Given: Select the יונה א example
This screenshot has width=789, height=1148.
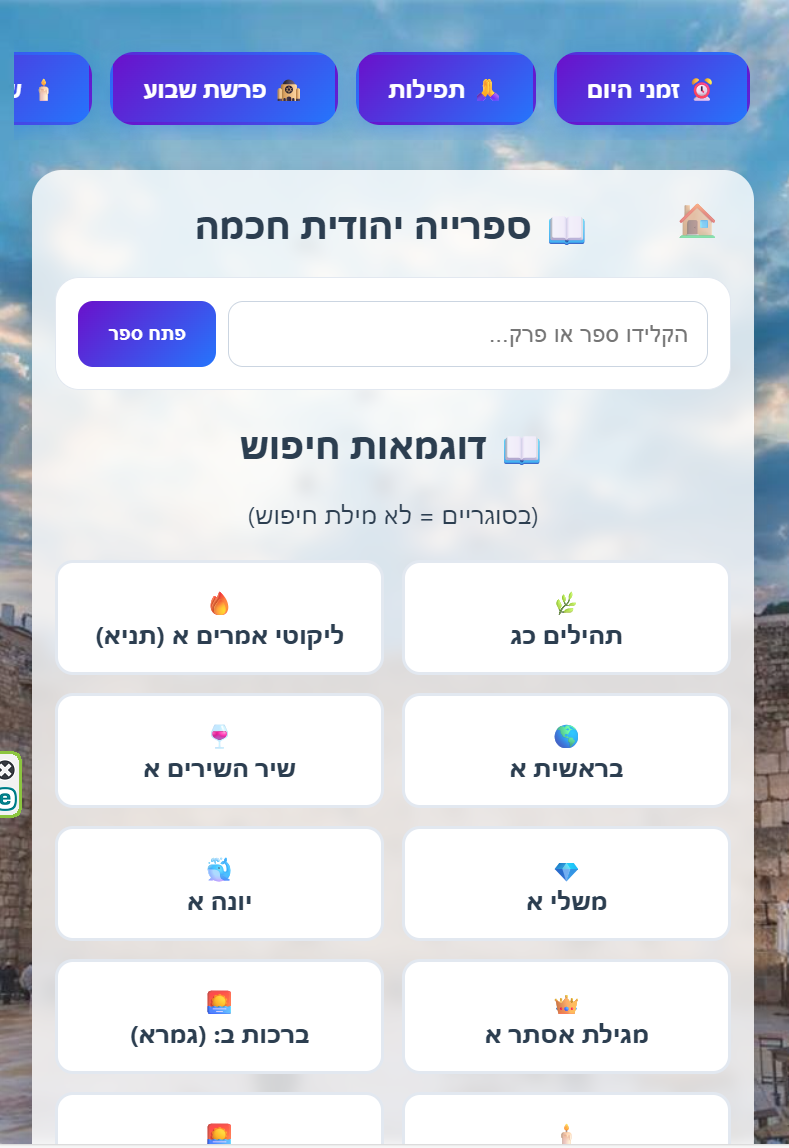Looking at the screenshot, I should point(219,884).
